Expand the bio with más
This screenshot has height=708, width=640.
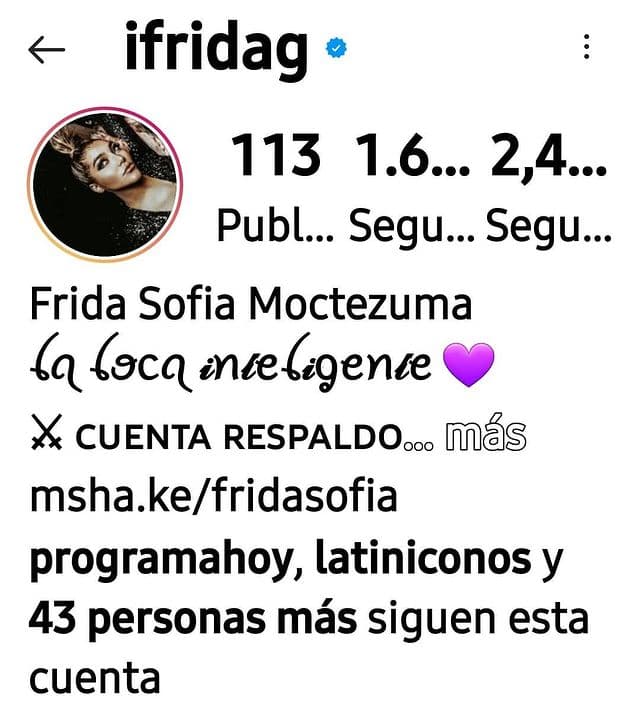484,436
